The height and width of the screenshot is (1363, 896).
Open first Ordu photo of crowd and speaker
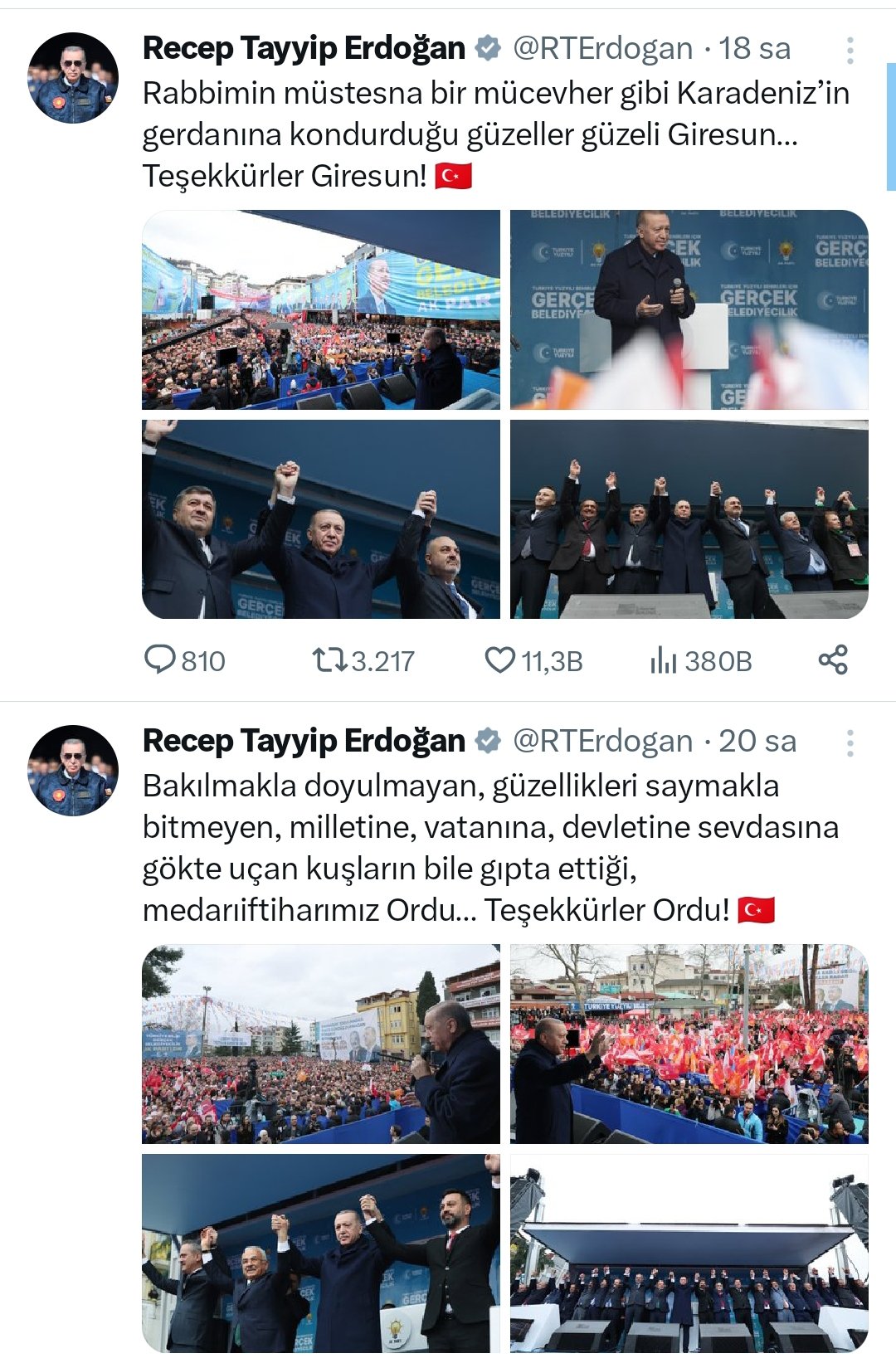(x=321, y=1044)
